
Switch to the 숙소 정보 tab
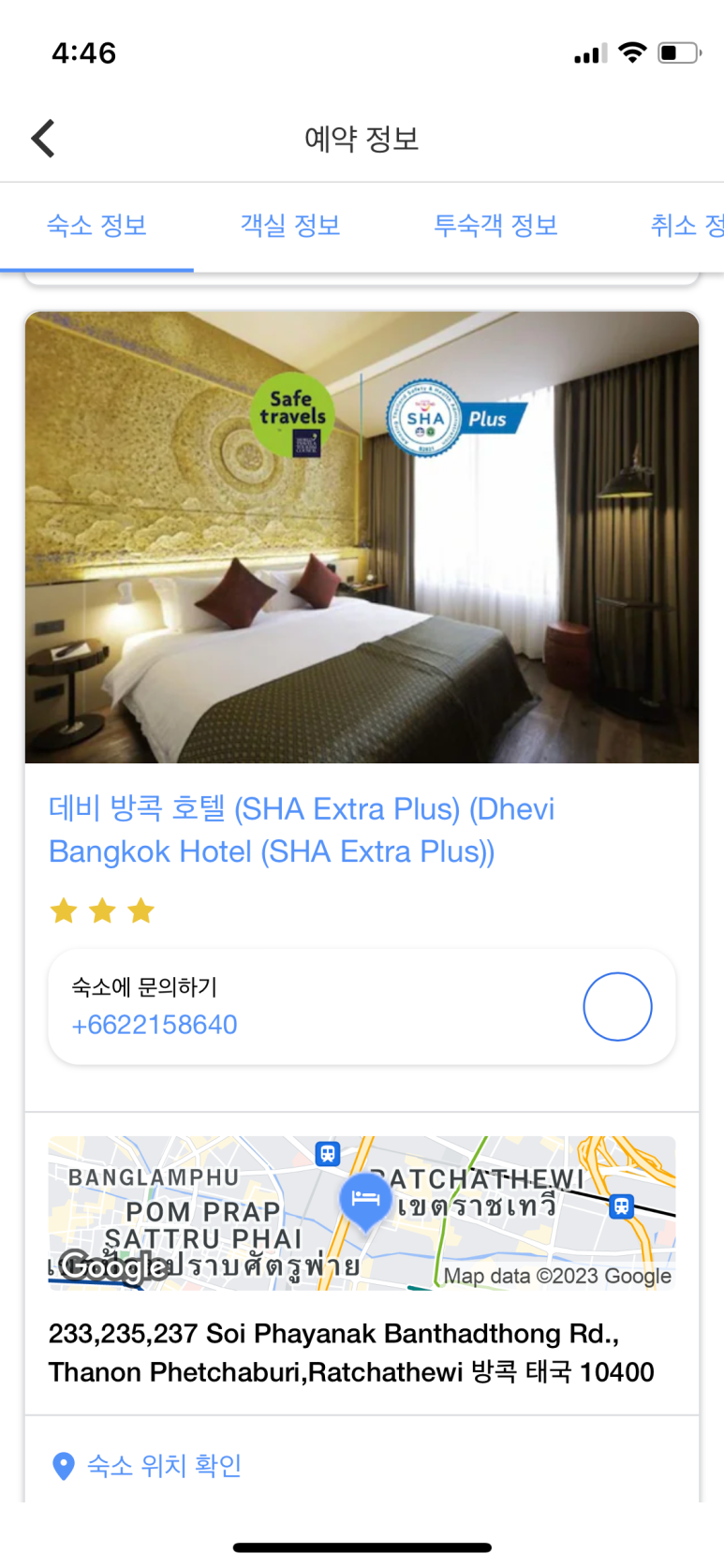[x=96, y=226]
